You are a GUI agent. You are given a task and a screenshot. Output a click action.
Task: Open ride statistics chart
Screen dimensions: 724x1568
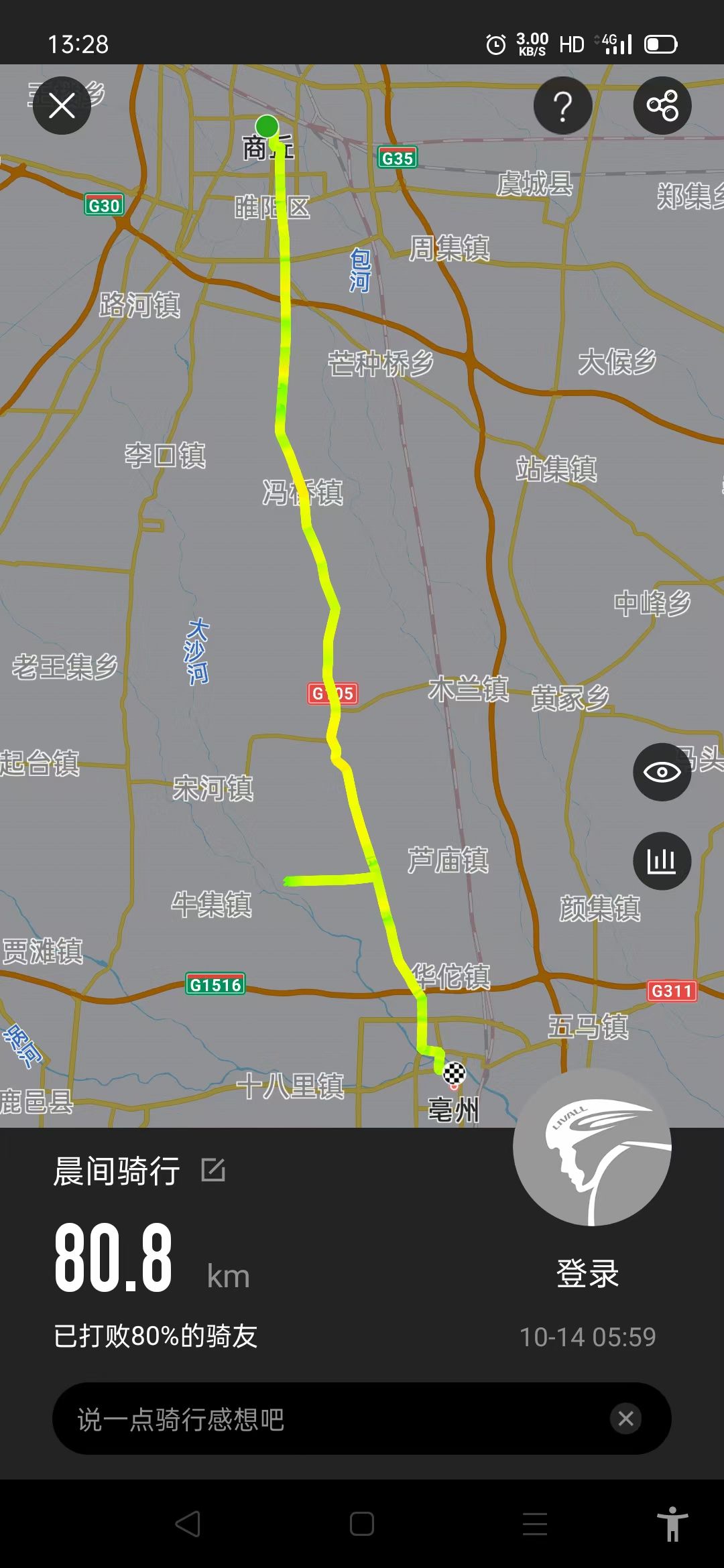click(662, 861)
